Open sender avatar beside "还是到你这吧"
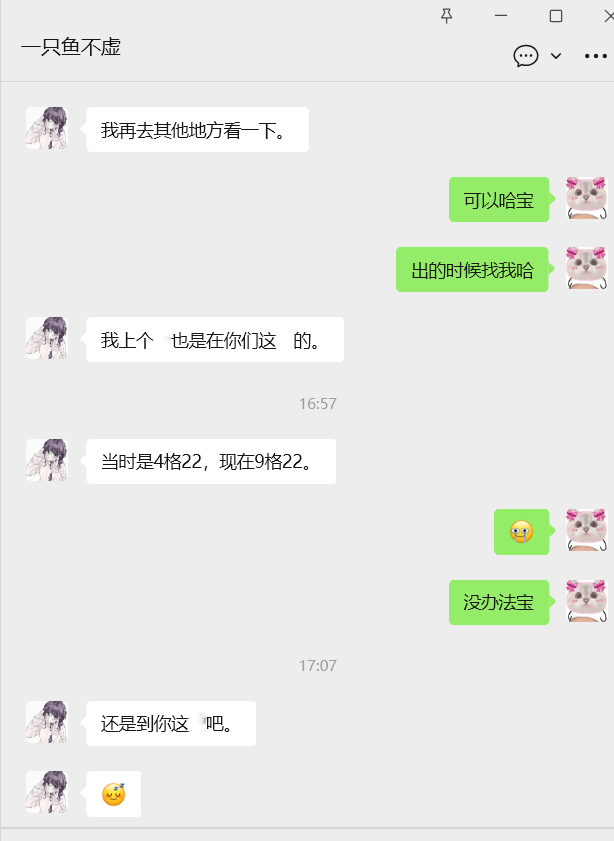Viewport: 614px width, 841px height. pos(47,722)
